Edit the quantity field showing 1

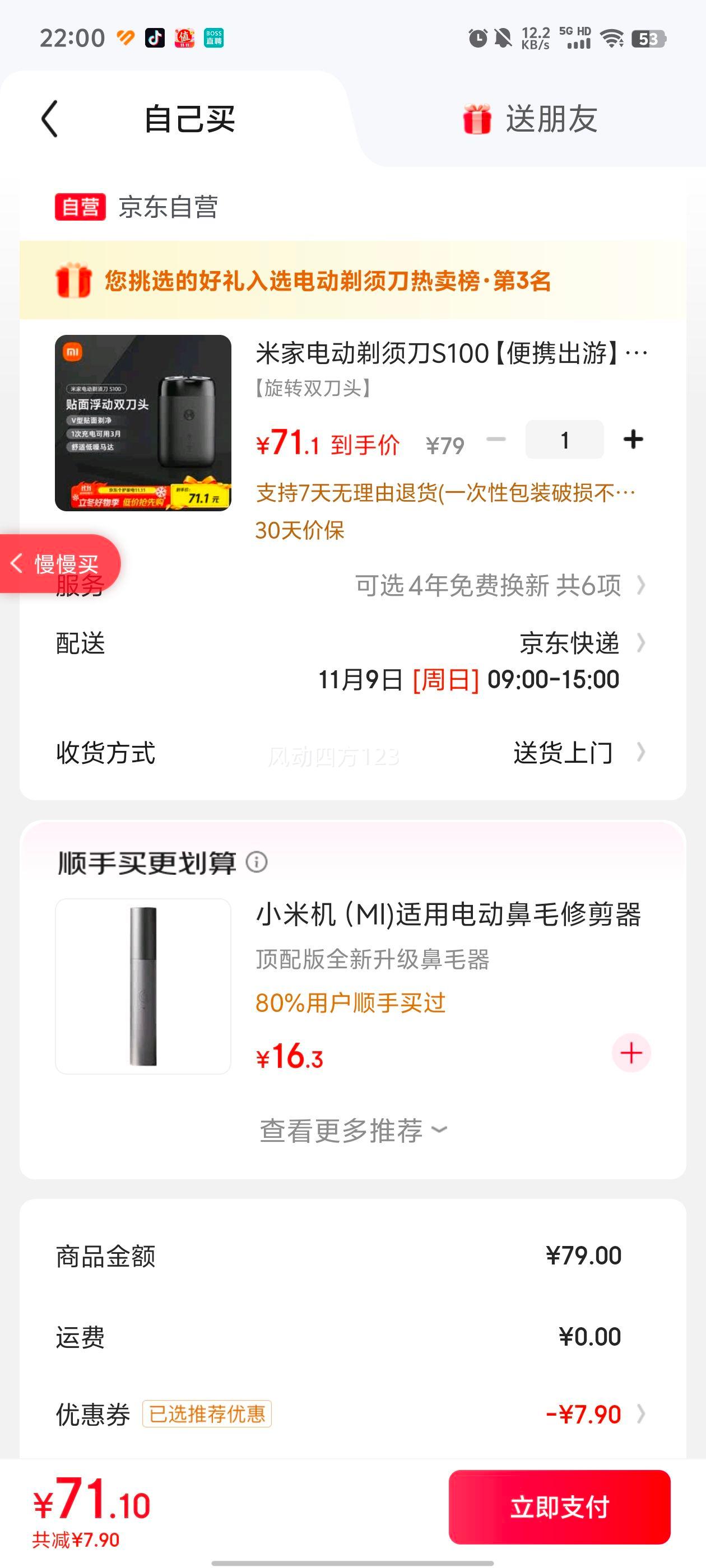565,440
